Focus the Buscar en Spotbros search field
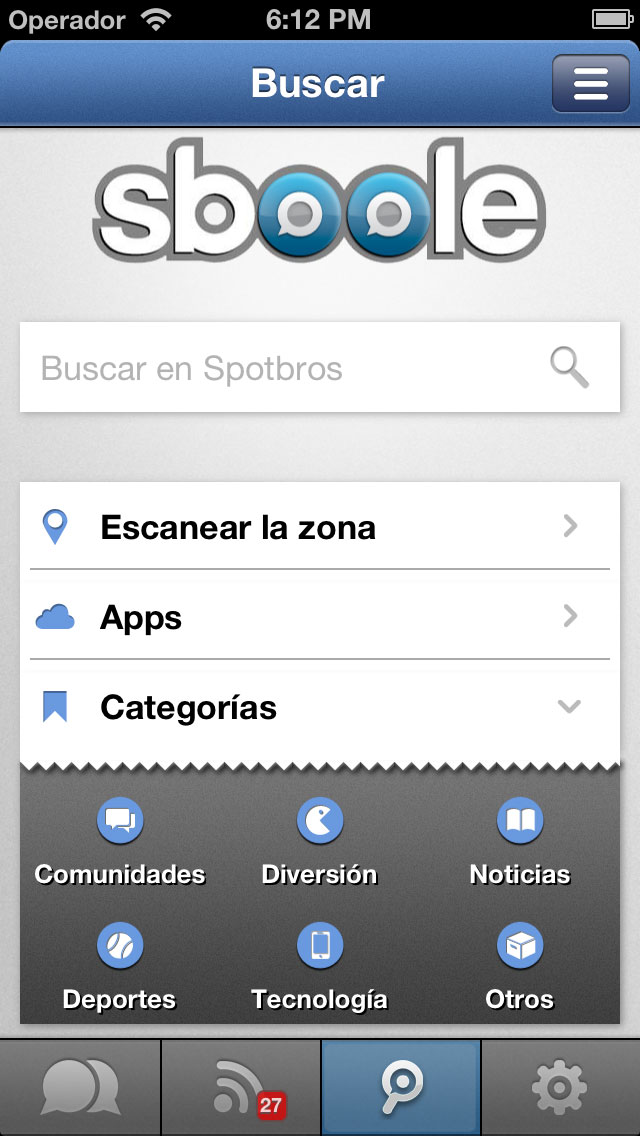This screenshot has height=1136, width=640. tap(280, 368)
